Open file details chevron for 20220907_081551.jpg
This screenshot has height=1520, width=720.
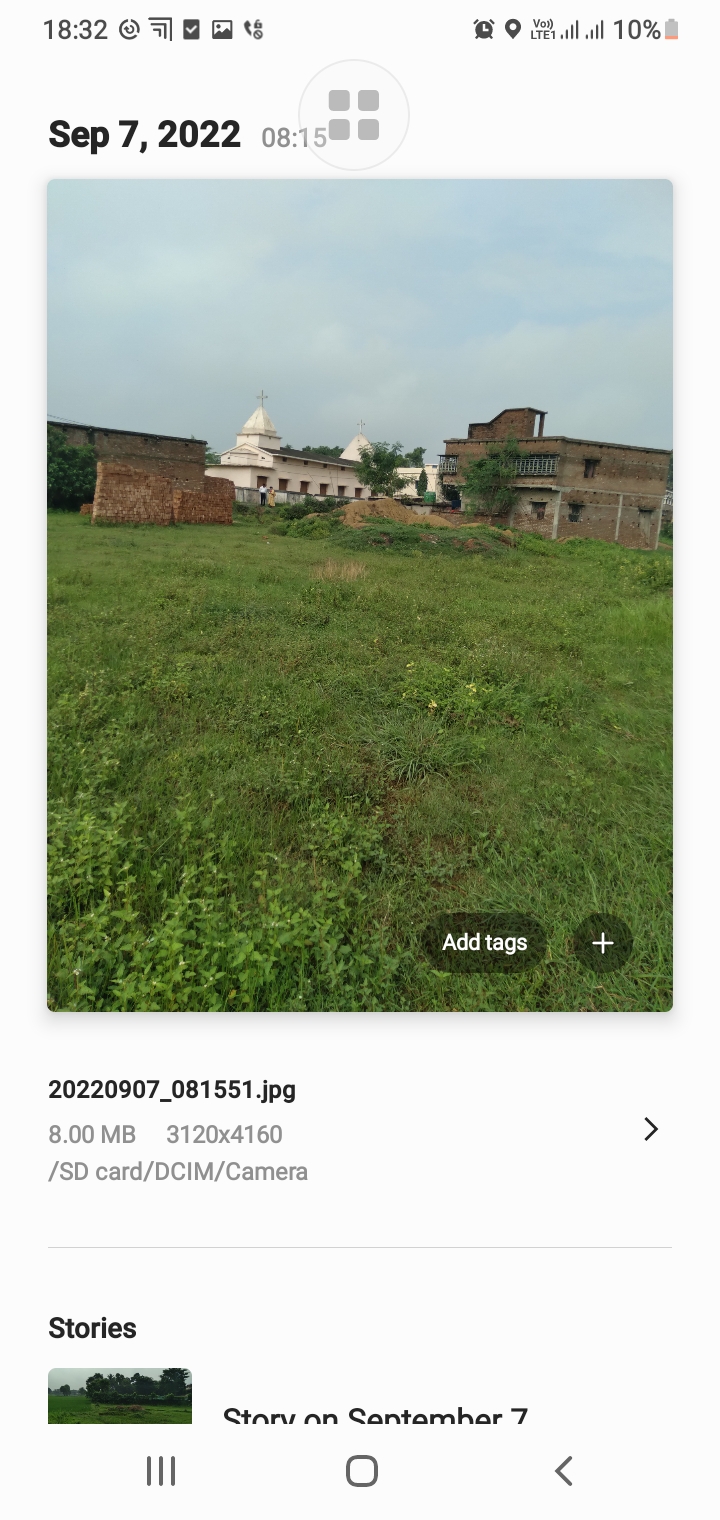(651, 1129)
